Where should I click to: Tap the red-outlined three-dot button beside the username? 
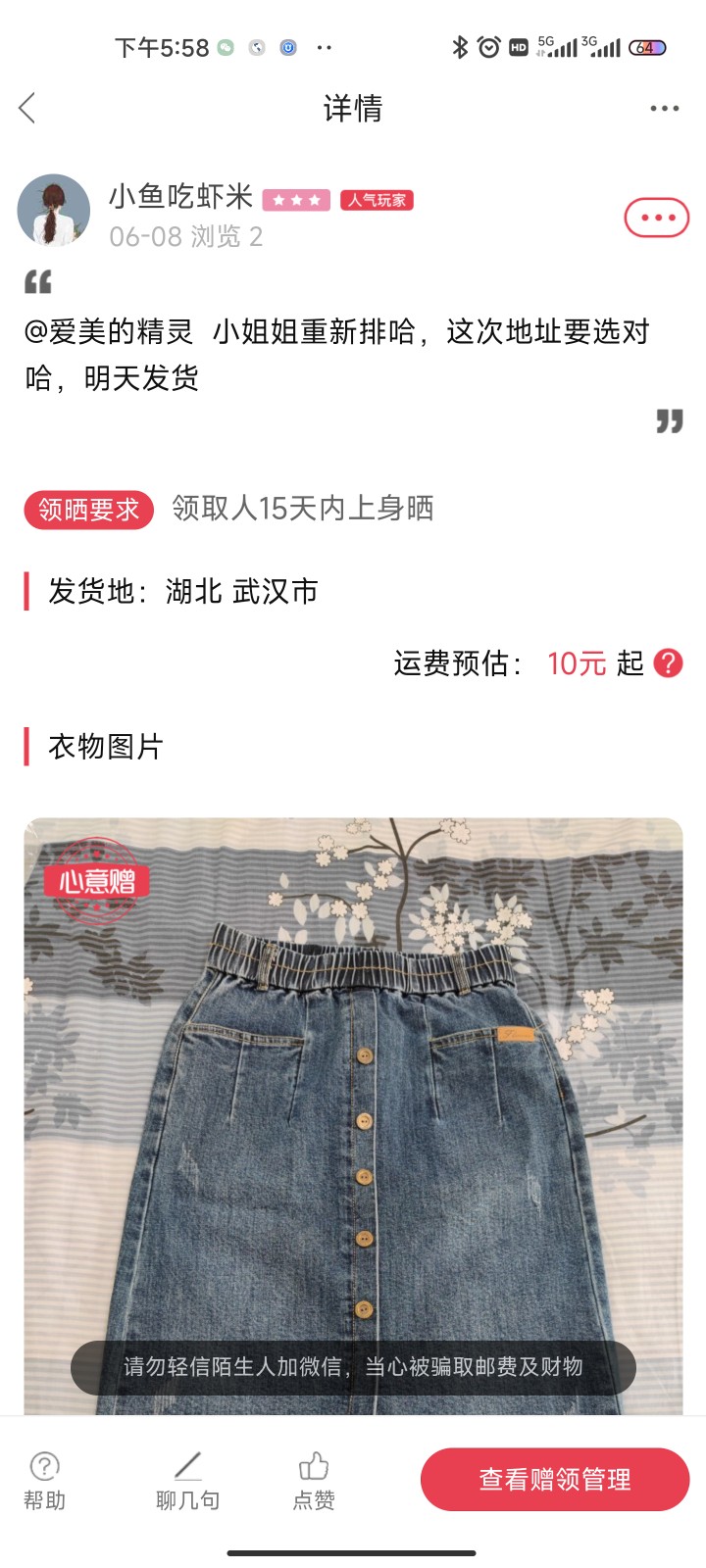click(x=656, y=218)
